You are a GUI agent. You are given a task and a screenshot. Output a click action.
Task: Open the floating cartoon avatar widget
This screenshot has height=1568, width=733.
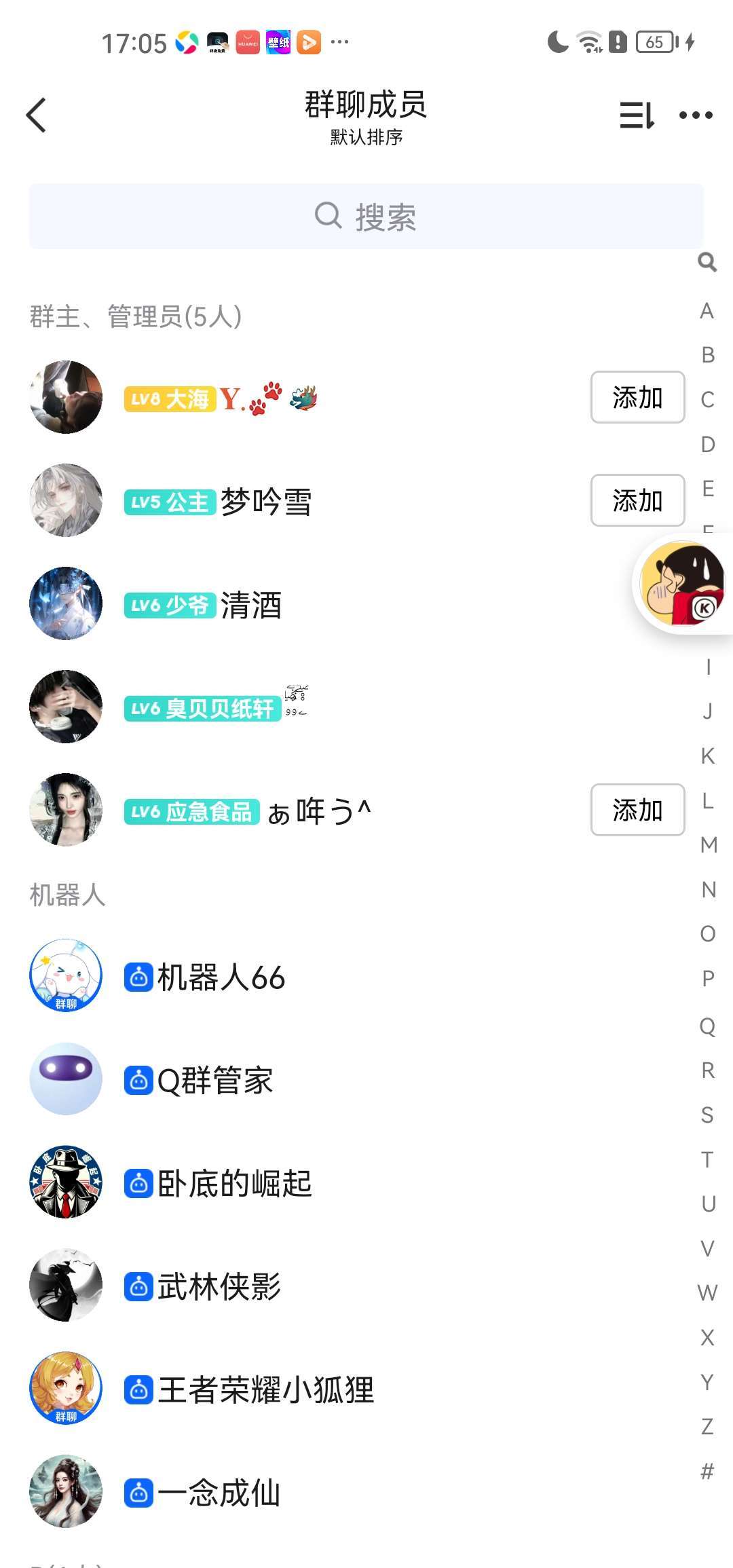pyautogui.click(x=683, y=584)
